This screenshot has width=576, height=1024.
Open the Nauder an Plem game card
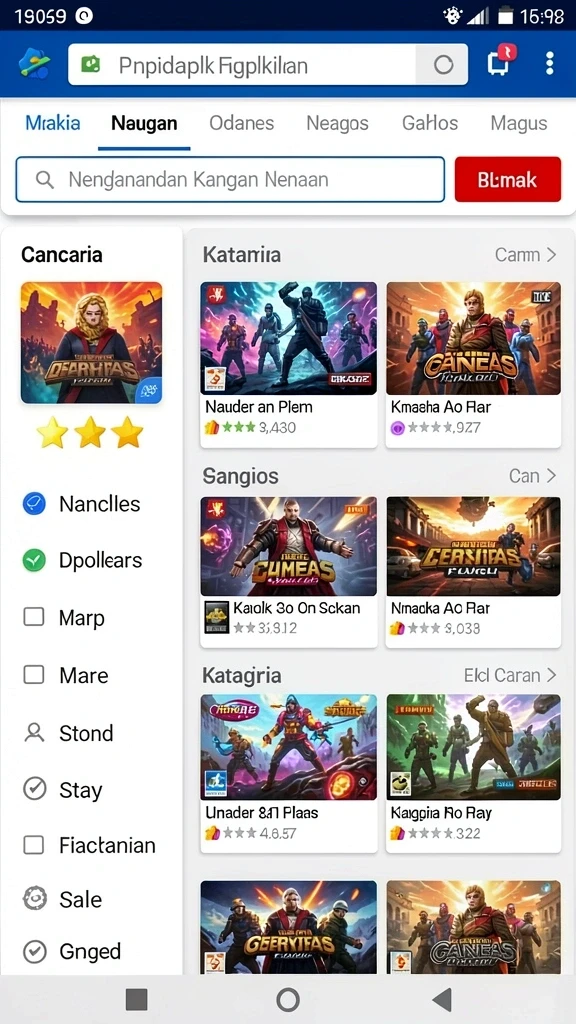[x=289, y=364]
